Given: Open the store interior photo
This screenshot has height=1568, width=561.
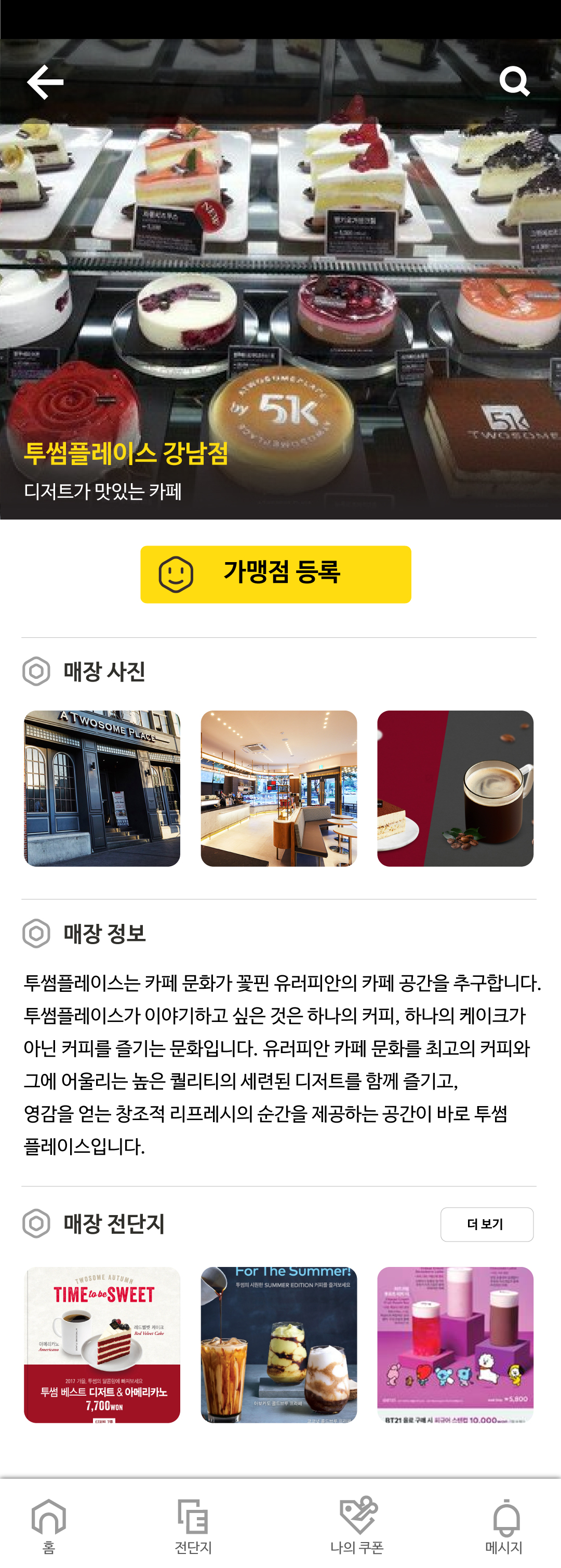Looking at the screenshot, I should pos(278,788).
